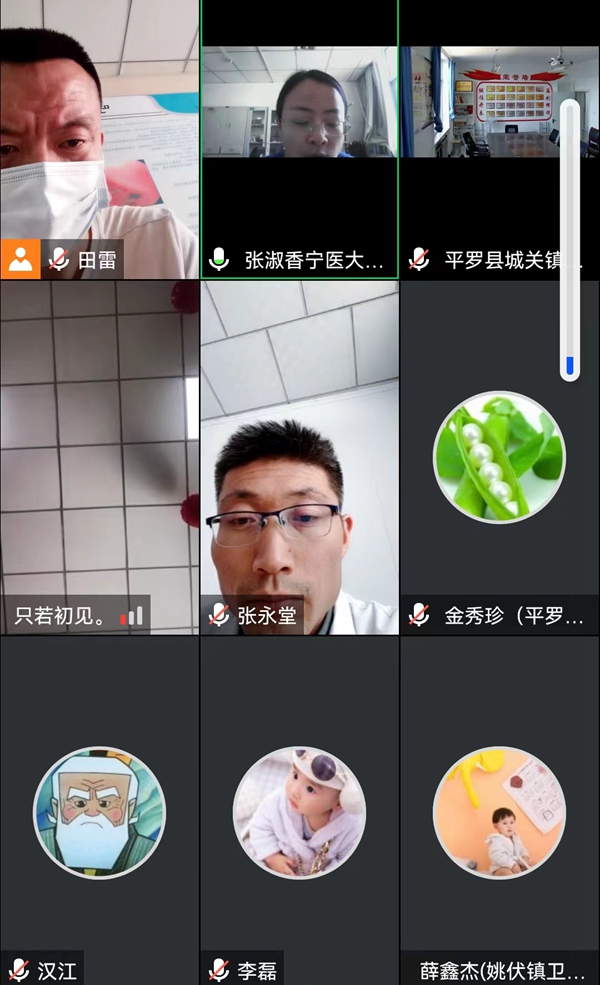Select 李磊's participant tile
The image size is (600, 985).
point(299,810)
